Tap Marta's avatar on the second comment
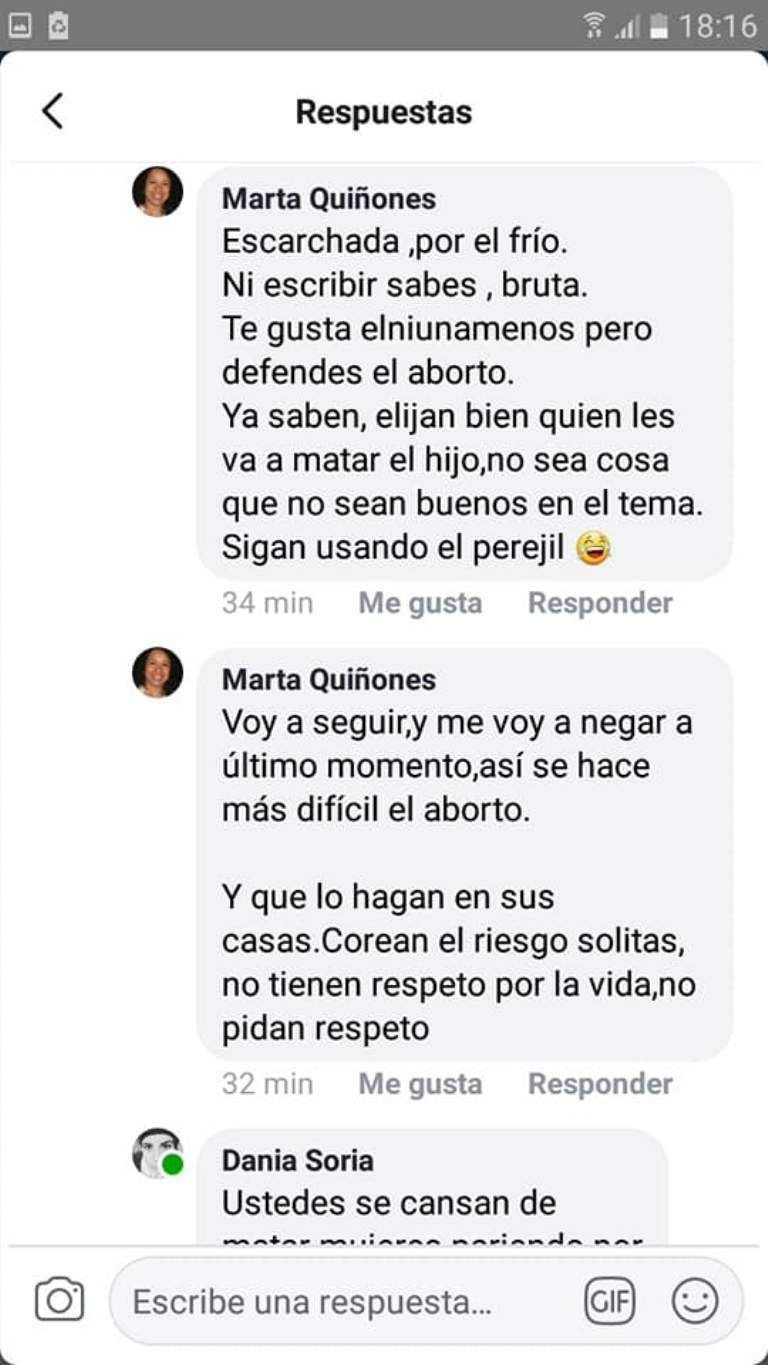Viewport: 768px width, 1365px height. click(x=158, y=672)
